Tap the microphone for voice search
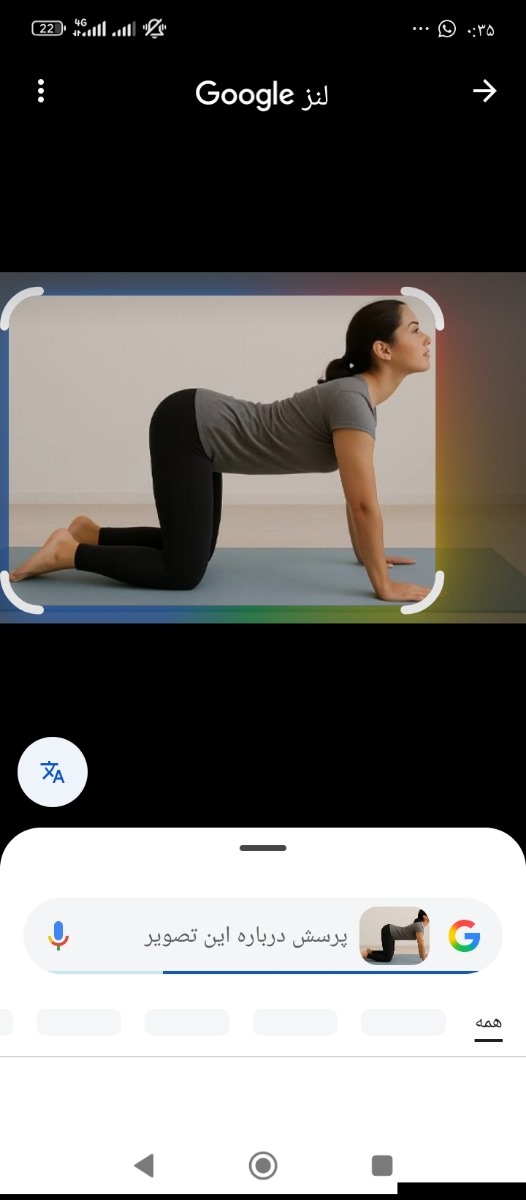The image size is (526, 1200). [x=59, y=936]
